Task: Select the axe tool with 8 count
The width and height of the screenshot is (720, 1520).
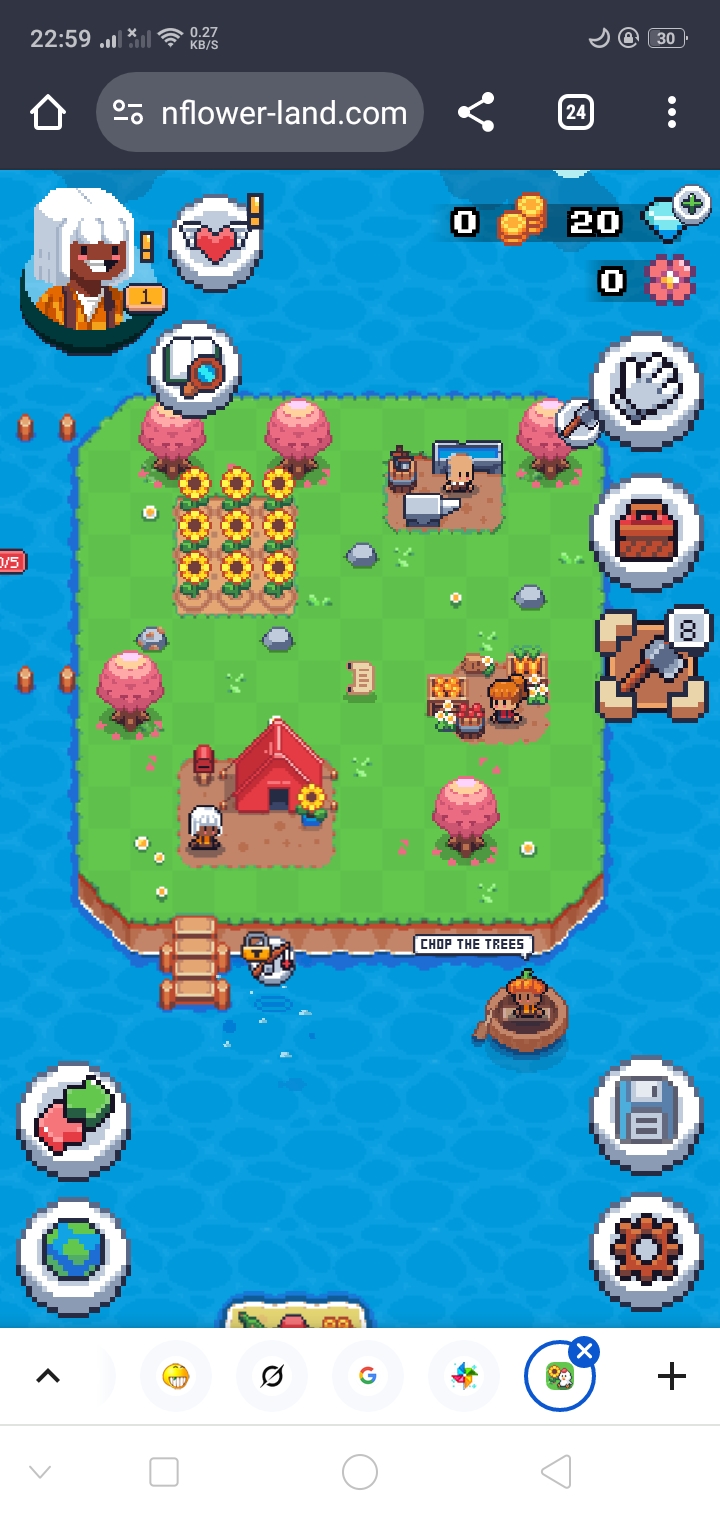Action: click(x=651, y=663)
